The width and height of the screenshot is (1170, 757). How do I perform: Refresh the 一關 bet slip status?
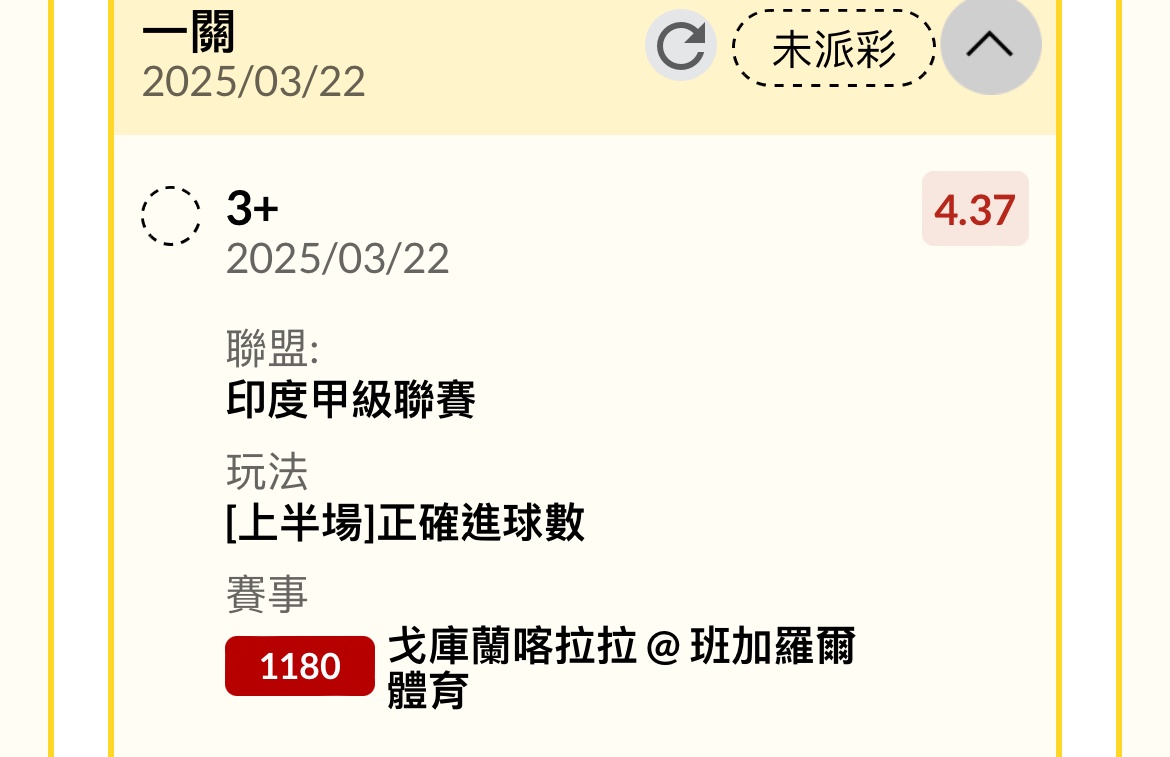[680, 46]
